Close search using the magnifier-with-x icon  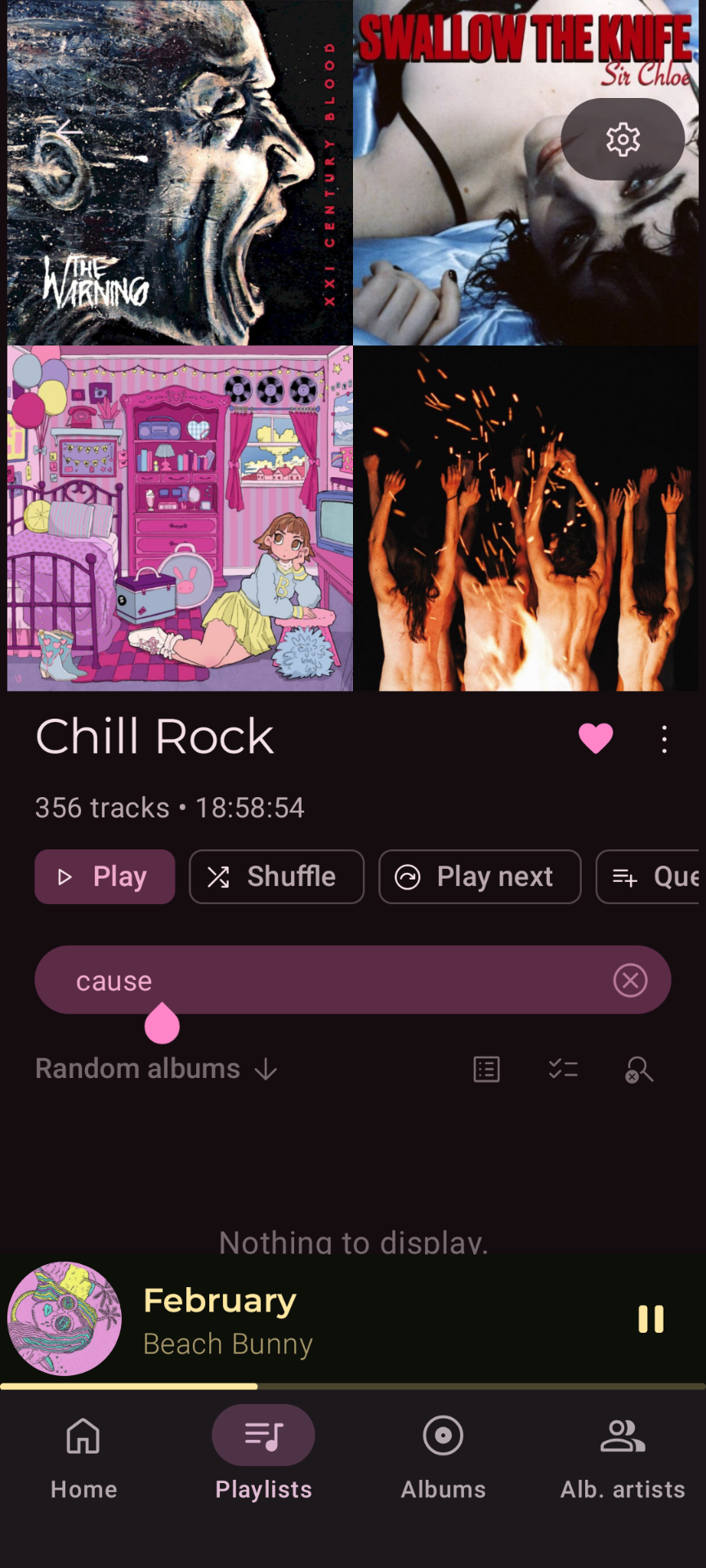click(639, 1069)
